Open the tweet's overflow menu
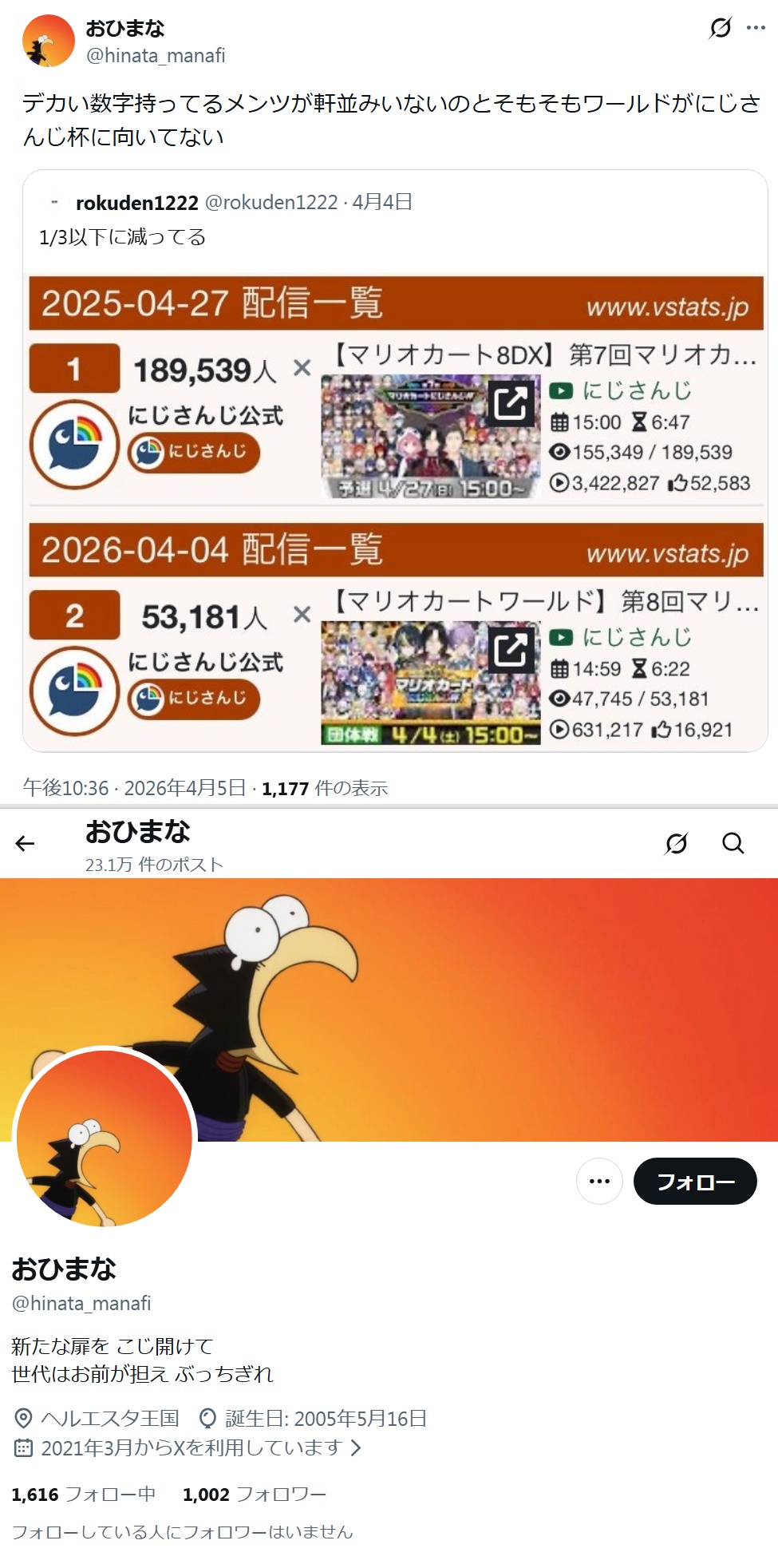778x1568 pixels. [x=756, y=28]
